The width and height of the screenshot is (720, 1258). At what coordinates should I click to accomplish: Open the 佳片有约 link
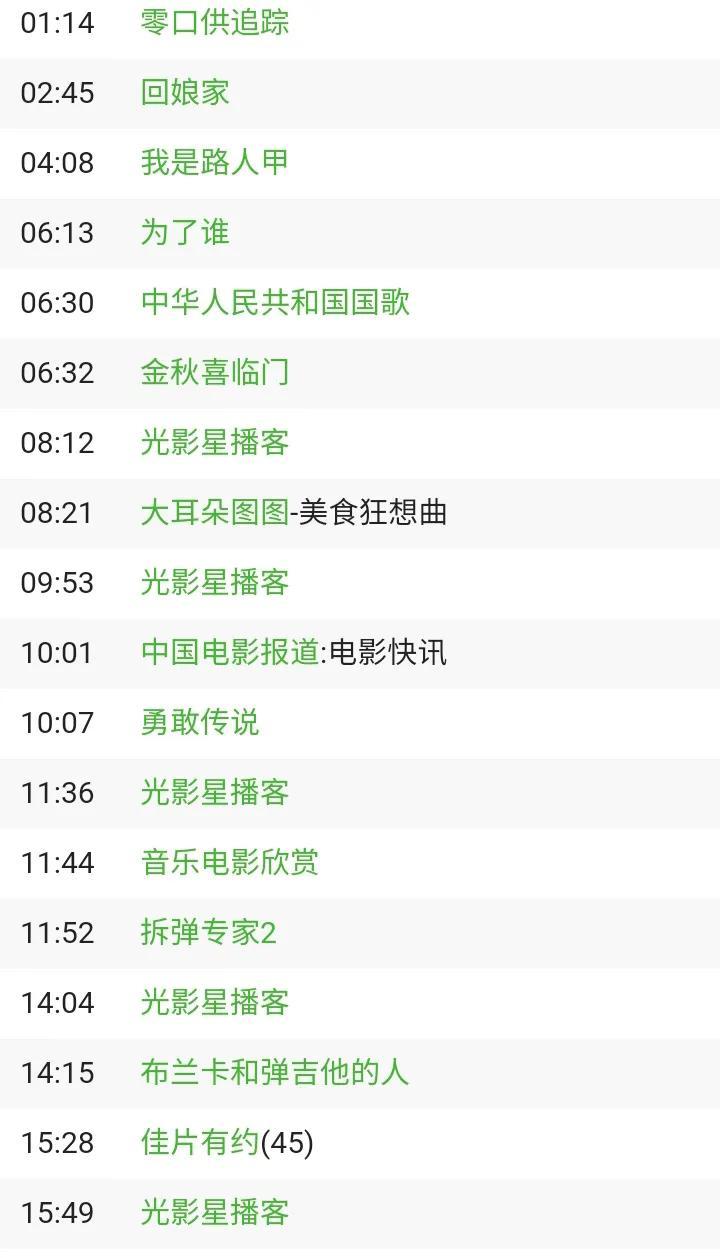200,1142
